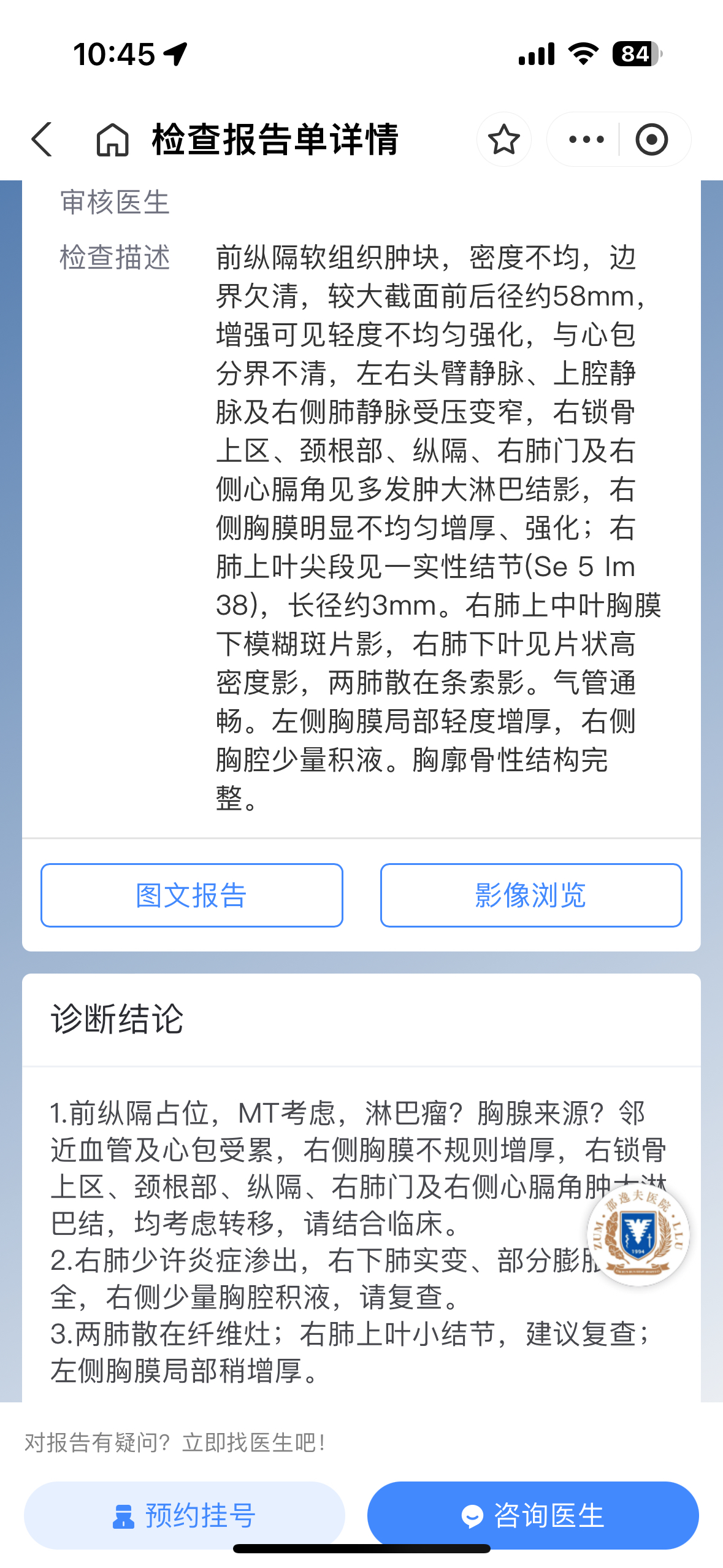Go back to the previous page
The width and height of the screenshot is (723, 1568).
coord(42,139)
